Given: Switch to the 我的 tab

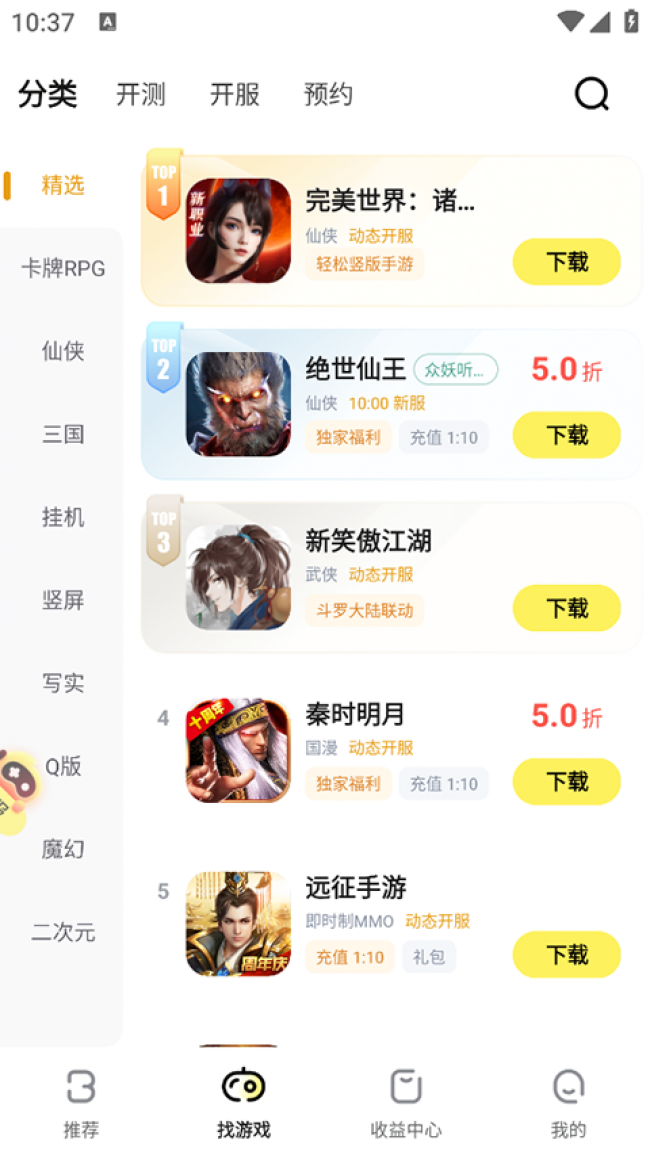Looking at the screenshot, I should pyautogui.click(x=568, y=1102).
